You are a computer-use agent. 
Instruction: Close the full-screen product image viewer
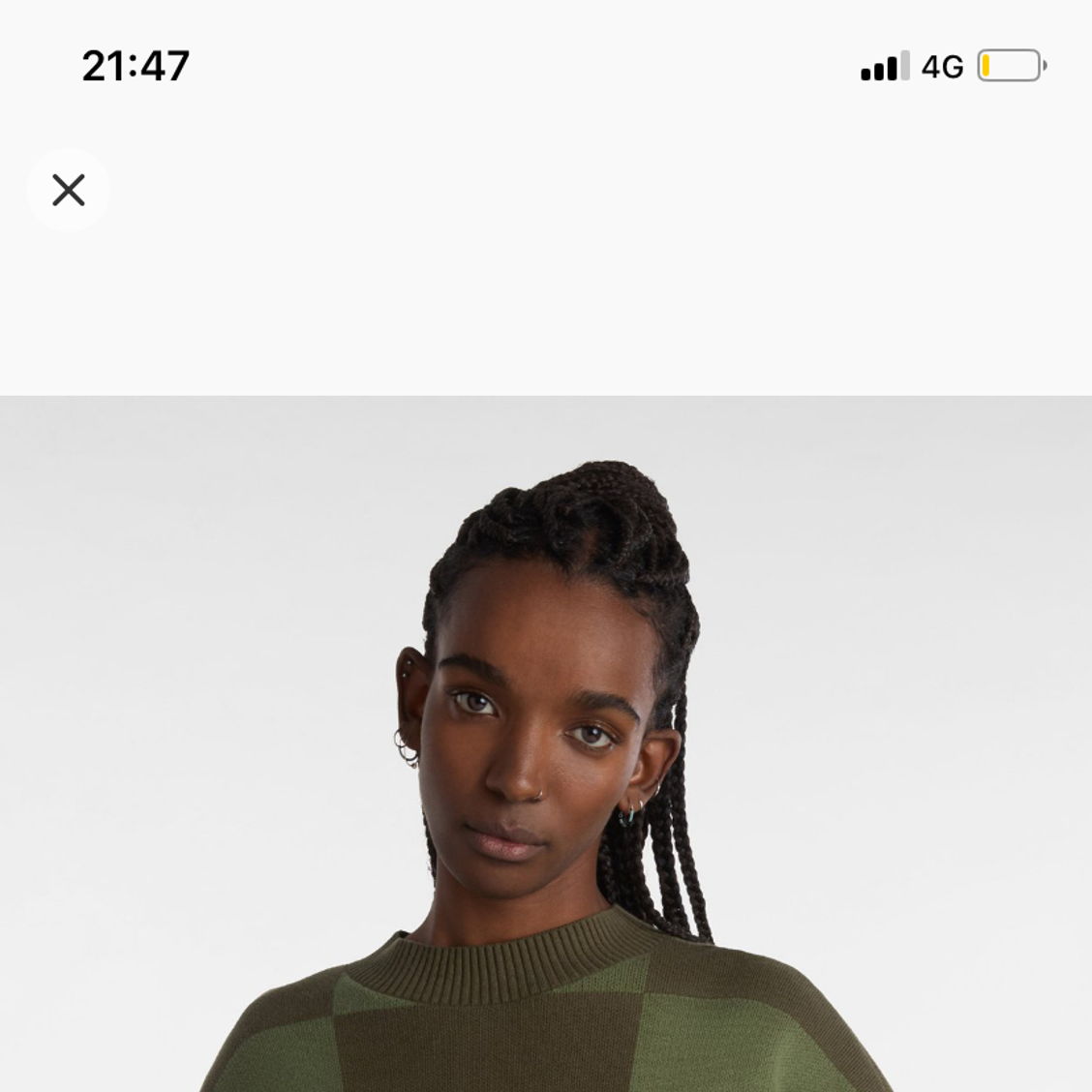tap(69, 190)
